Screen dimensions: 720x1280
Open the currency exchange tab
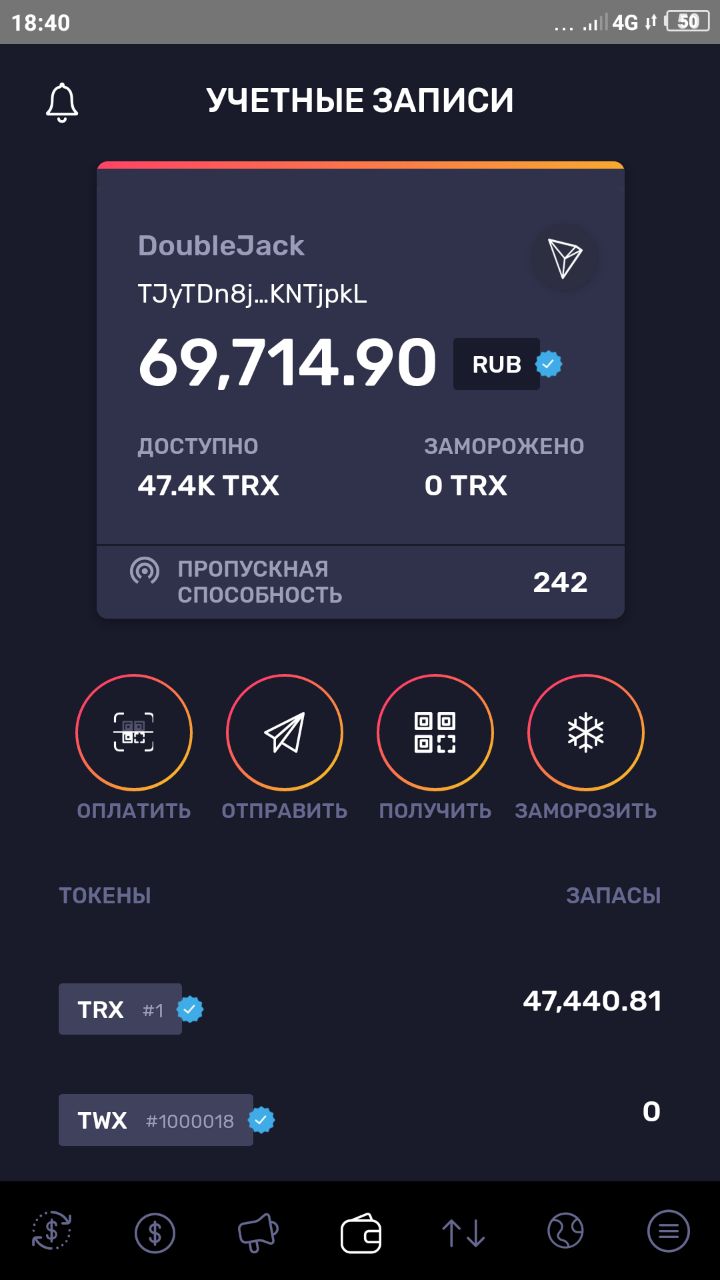tap(52, 1231)
